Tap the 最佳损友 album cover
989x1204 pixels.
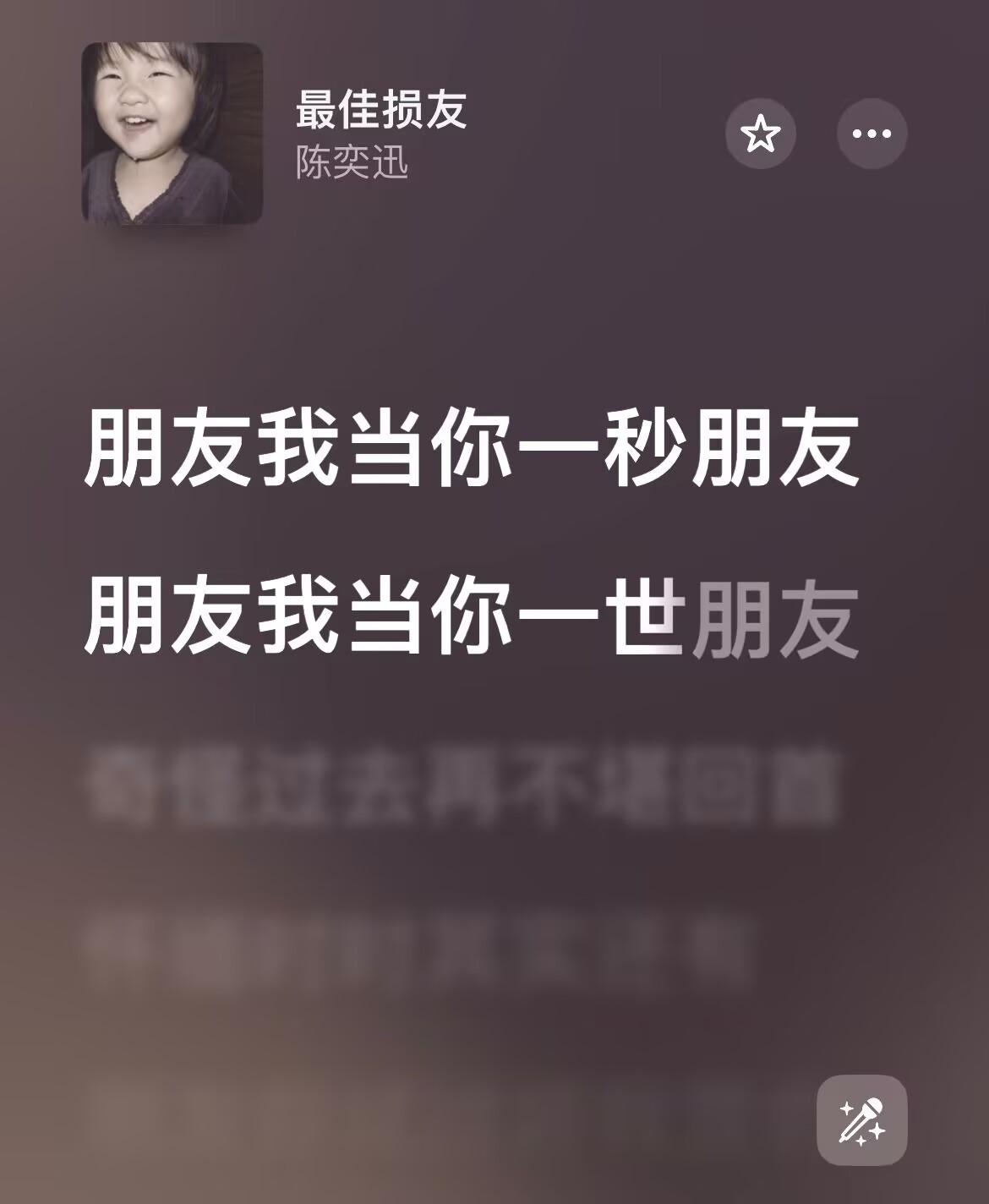(x=172, y=134)
